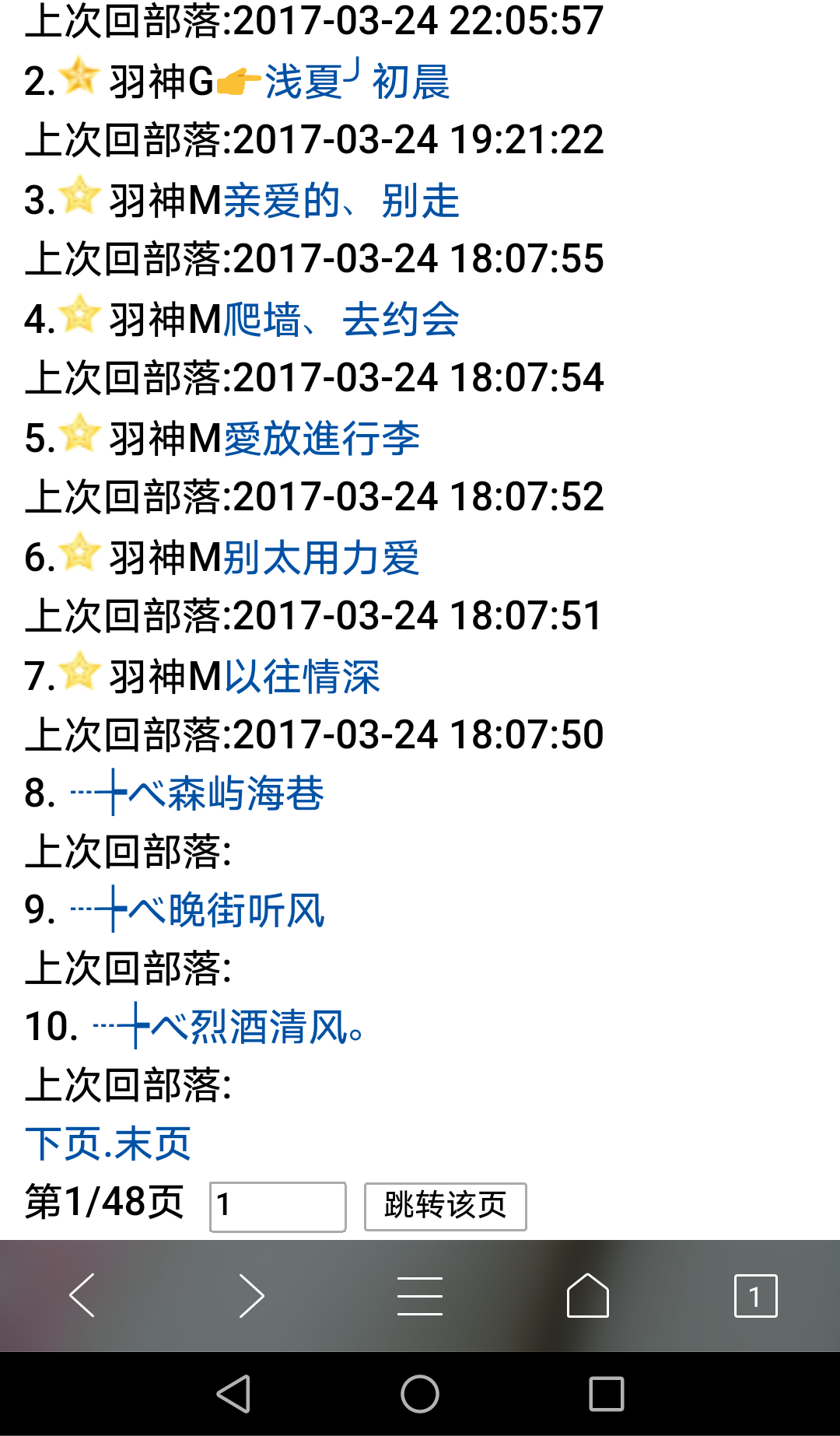Open member link 烈酒清风。
840x1436 pixels.
(229, 1027)
